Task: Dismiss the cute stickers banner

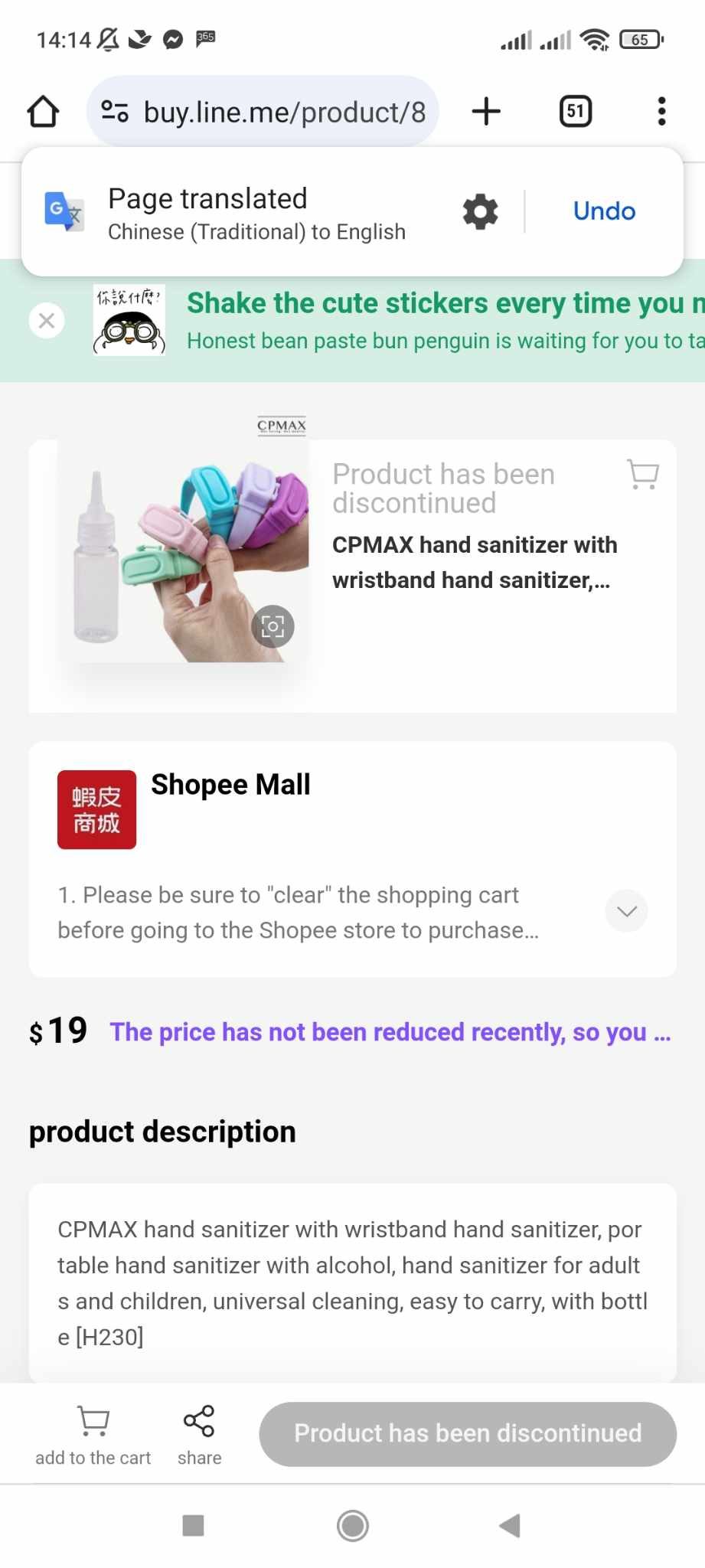Action: click(47, 321)
